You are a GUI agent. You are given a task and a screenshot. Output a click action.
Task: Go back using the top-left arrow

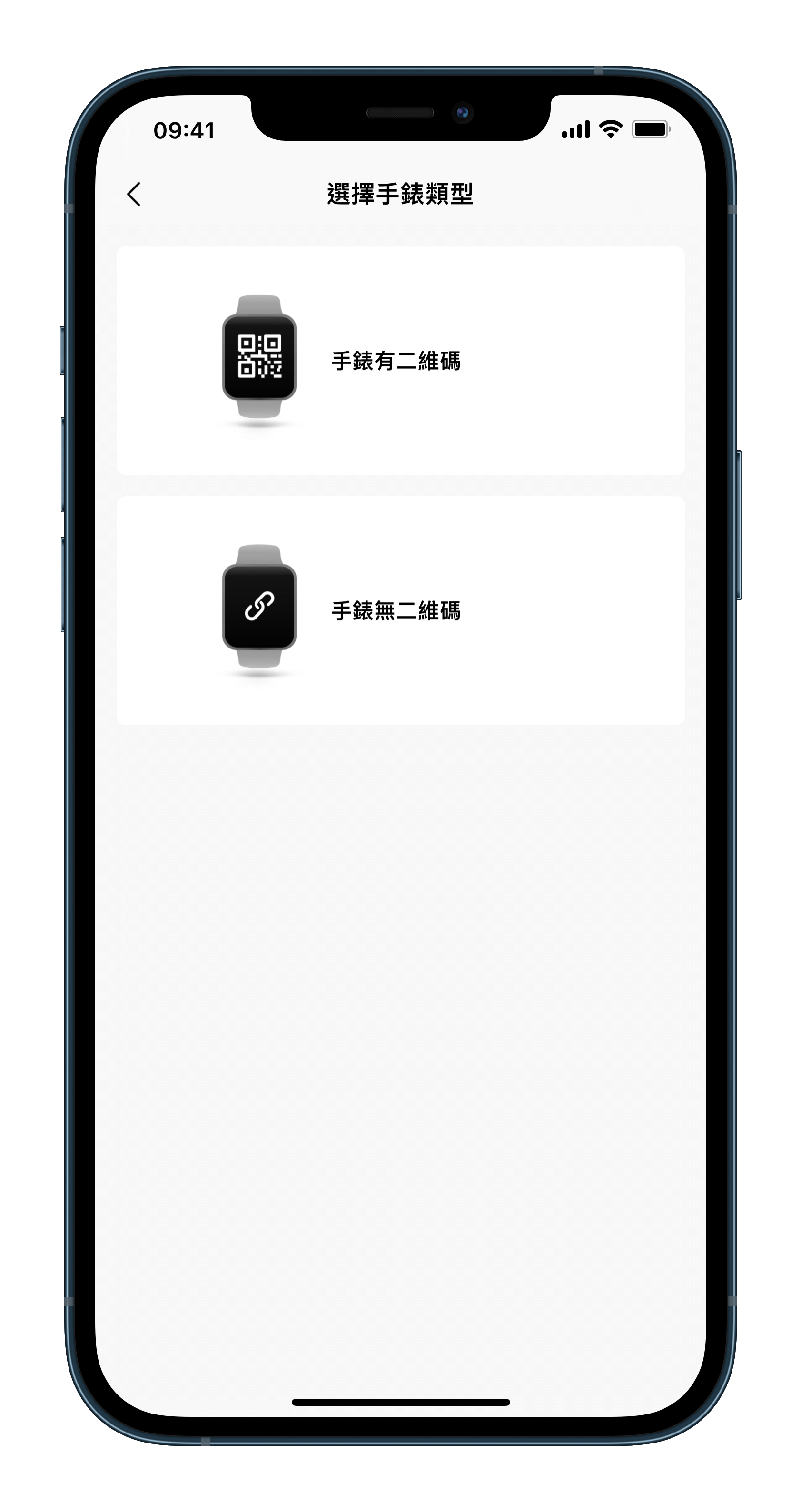(x=134, y=194)
